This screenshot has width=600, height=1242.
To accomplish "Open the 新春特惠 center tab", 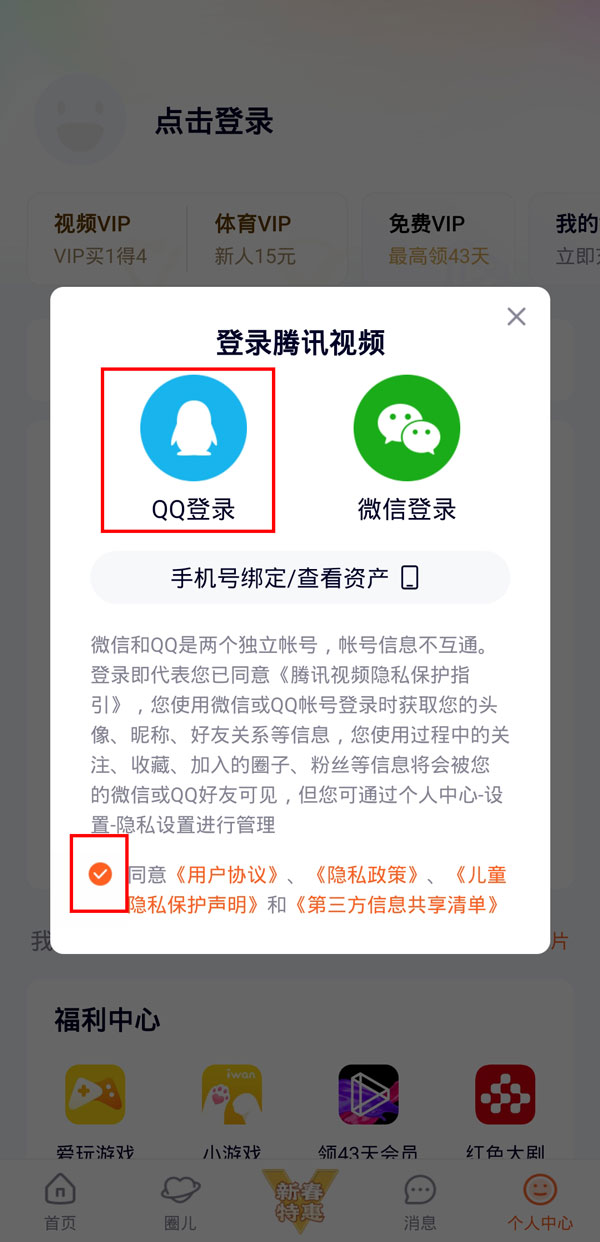I will (x=300, y=1198).
